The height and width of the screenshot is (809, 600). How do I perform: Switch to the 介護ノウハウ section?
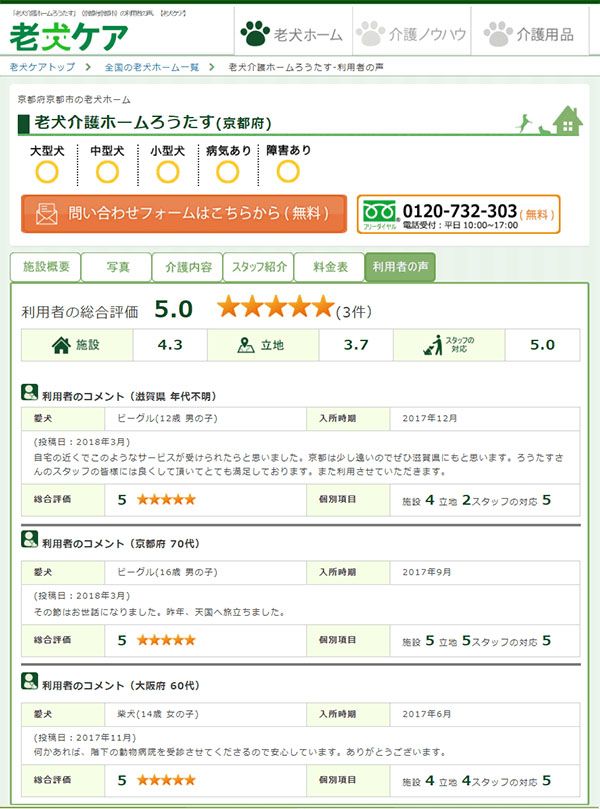point(411,34)
